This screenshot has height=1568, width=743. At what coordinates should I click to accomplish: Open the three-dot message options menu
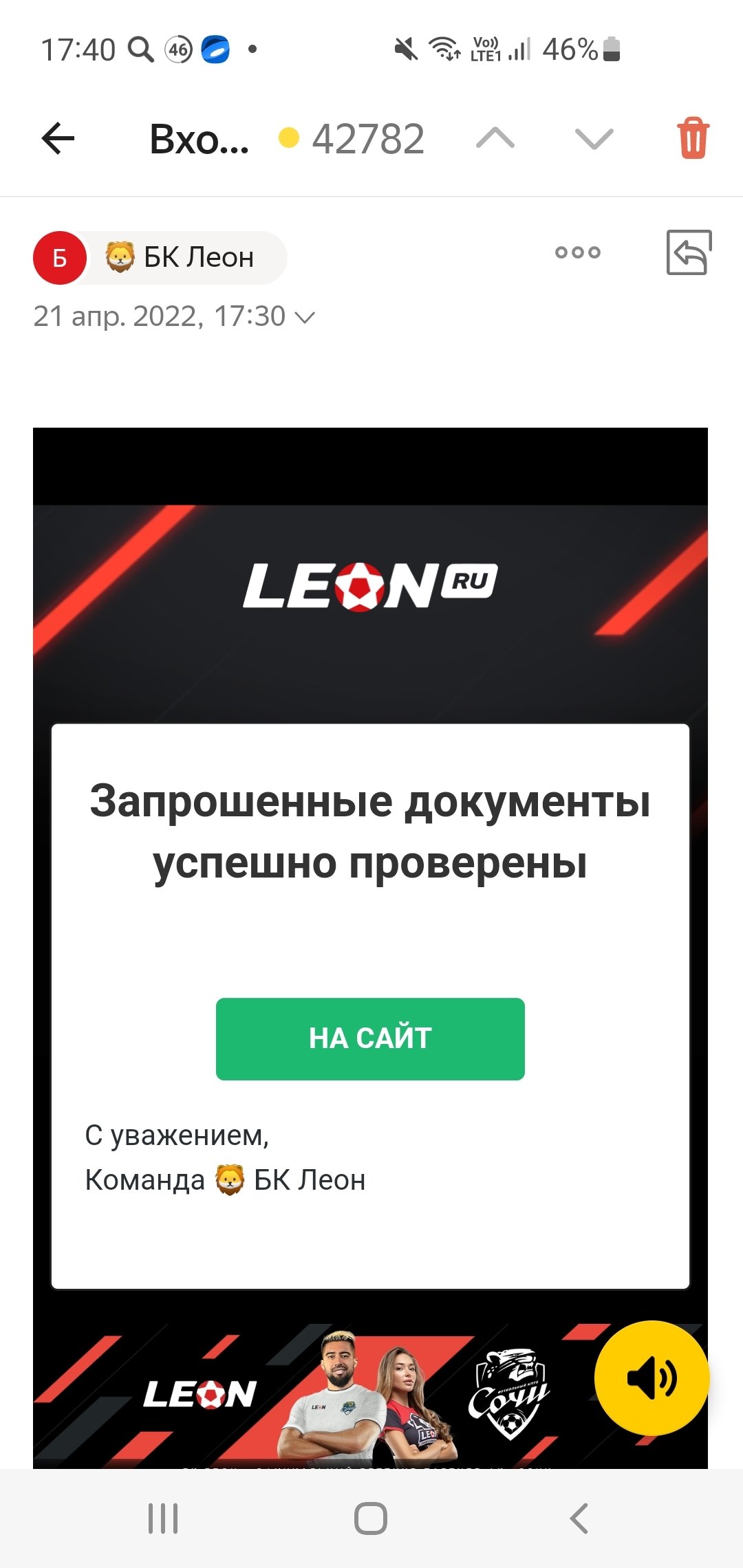click(577, 252)
